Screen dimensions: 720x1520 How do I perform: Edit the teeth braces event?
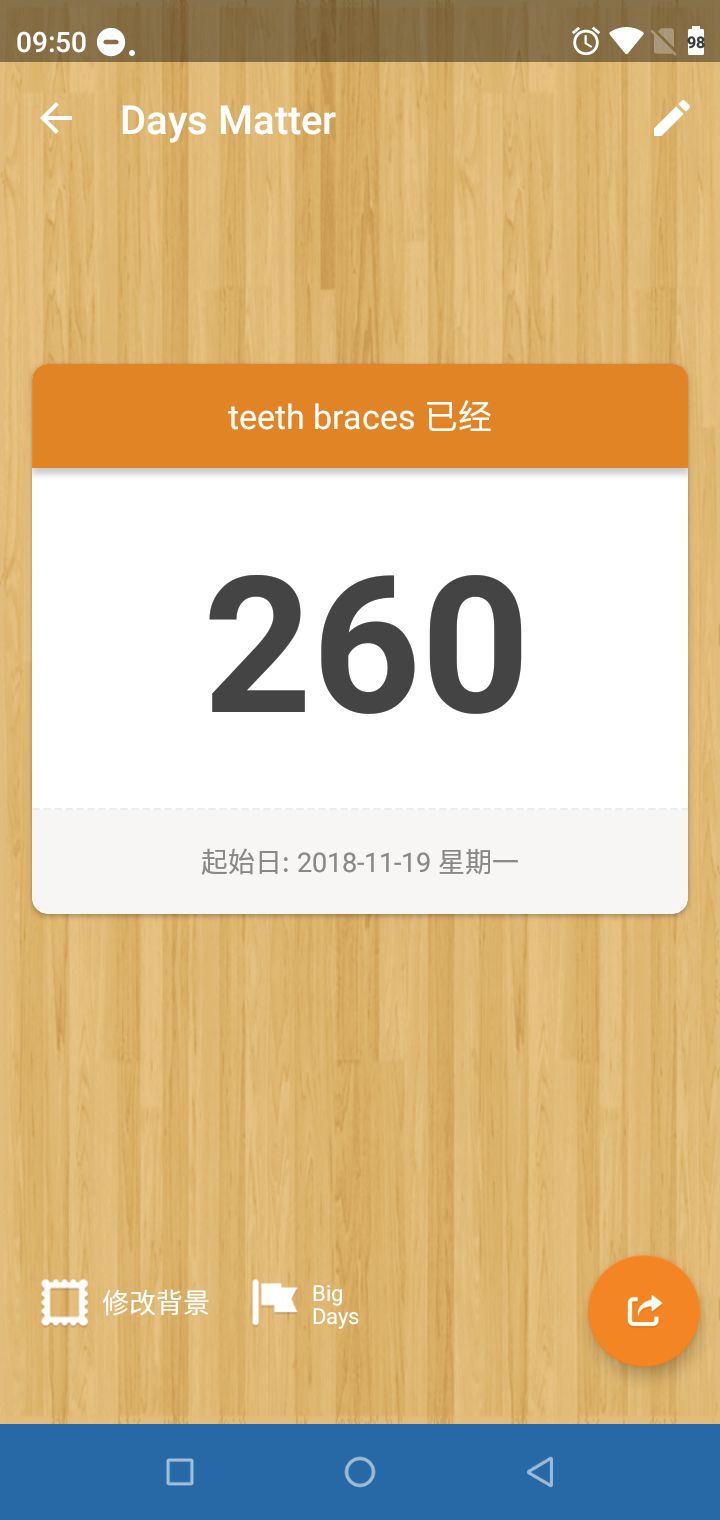click(x=671, y=119)
